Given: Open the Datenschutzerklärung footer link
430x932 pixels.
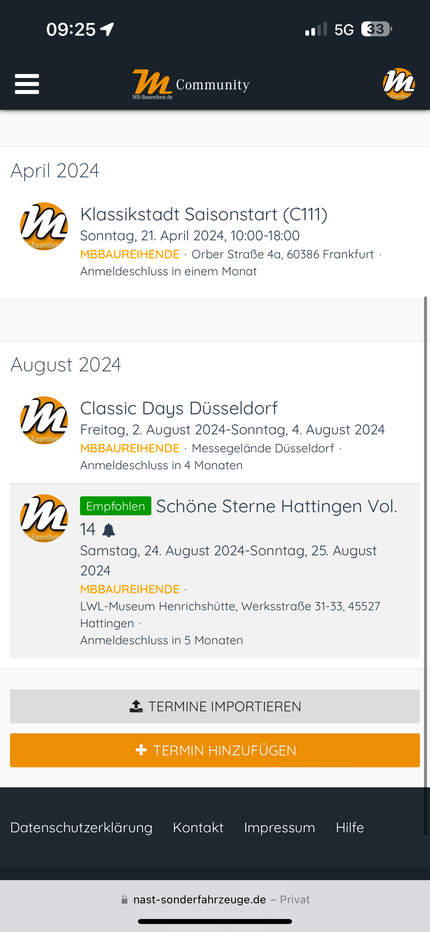Looking at the screenshot, I should [x=81, y=827].
